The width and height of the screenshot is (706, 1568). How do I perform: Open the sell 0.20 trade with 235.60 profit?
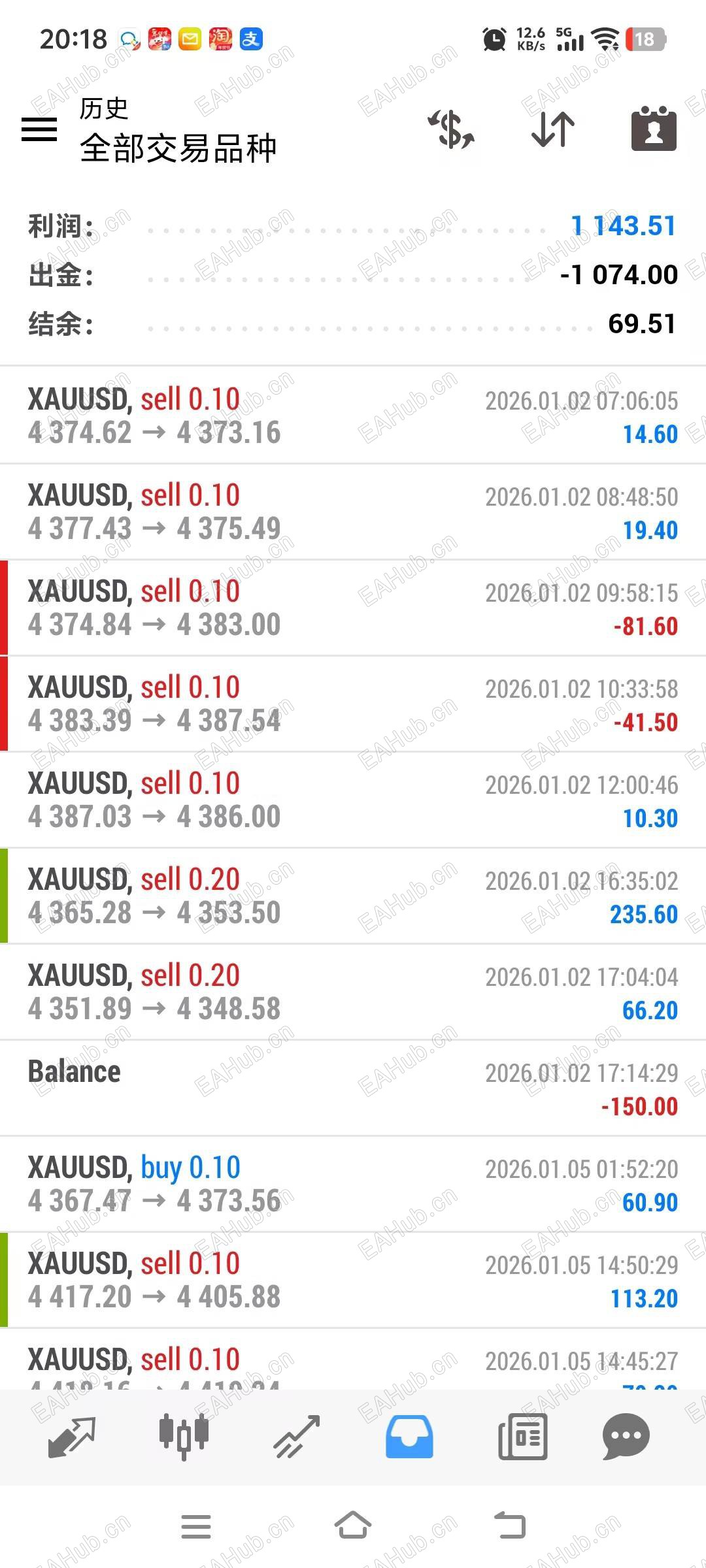353,896
